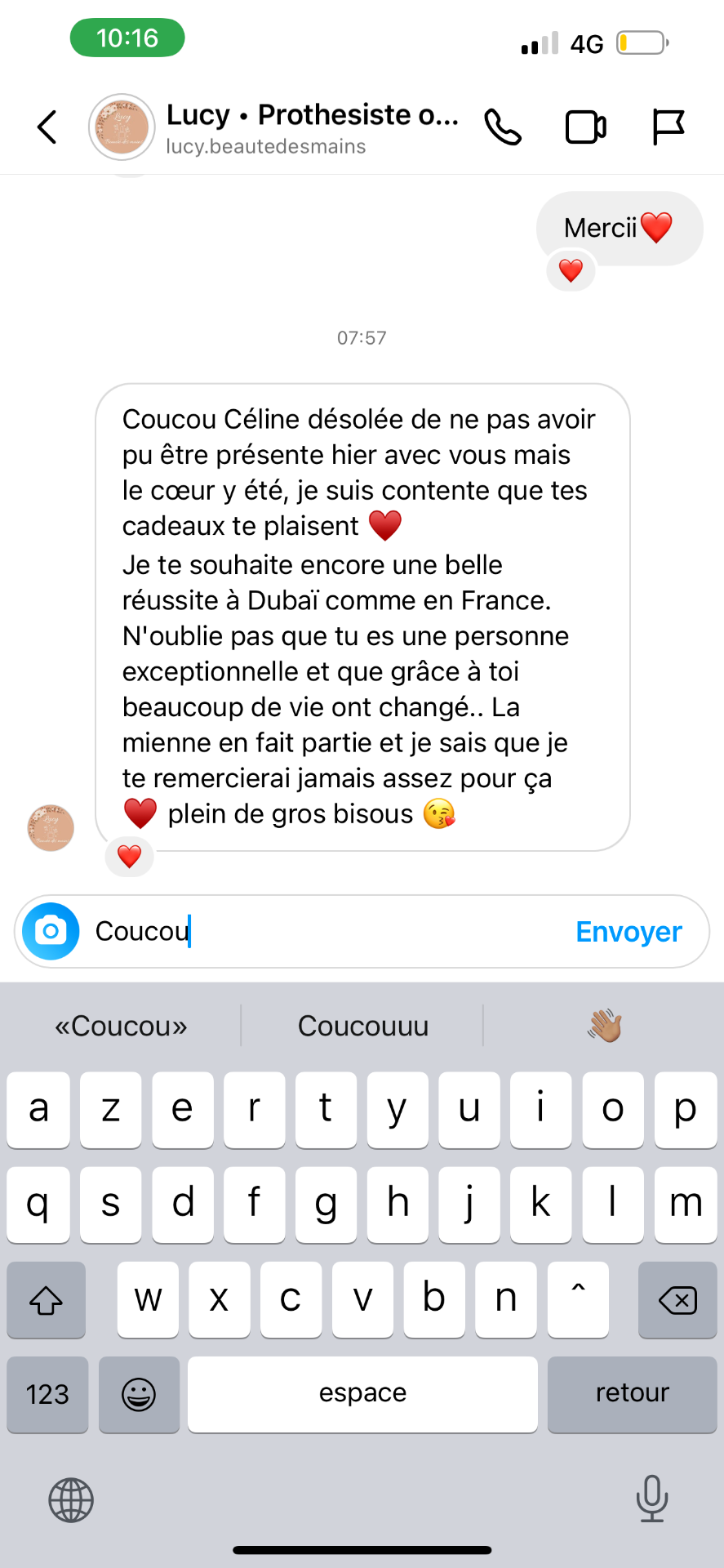Go back to the messages list
The height and width of the screenshot is (1568, 724).
point(47,127)
